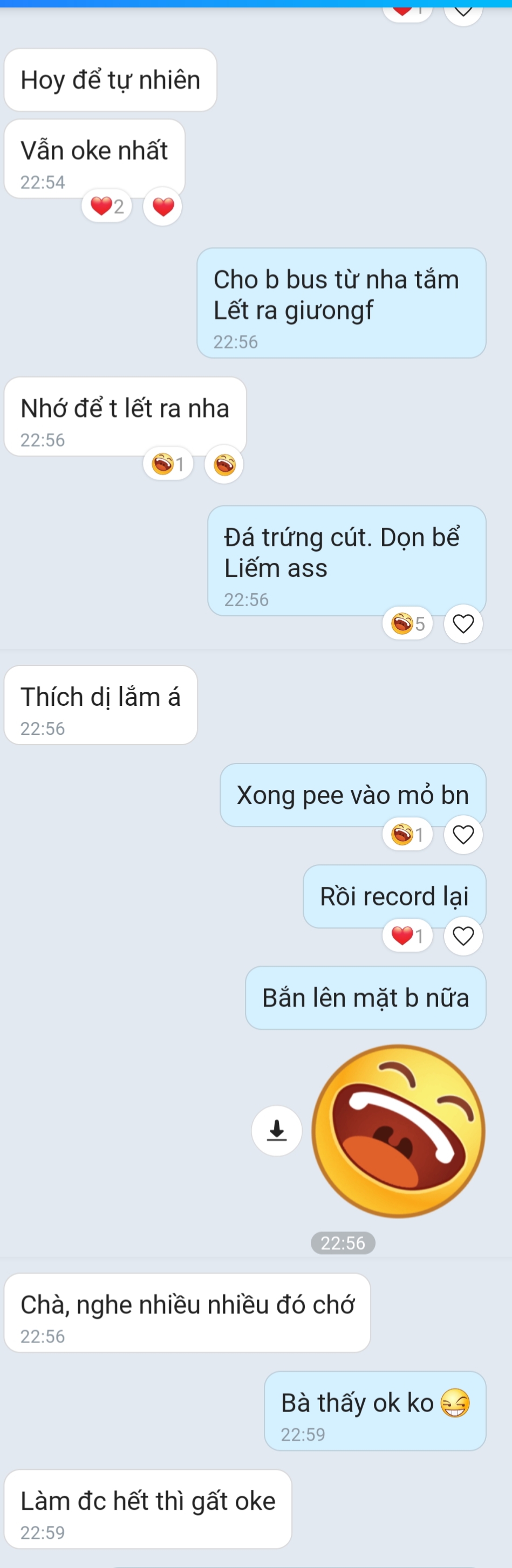Heart the message starting "Xong pee"
This screenshot has height=1568, width=512.
click(463, 835)
